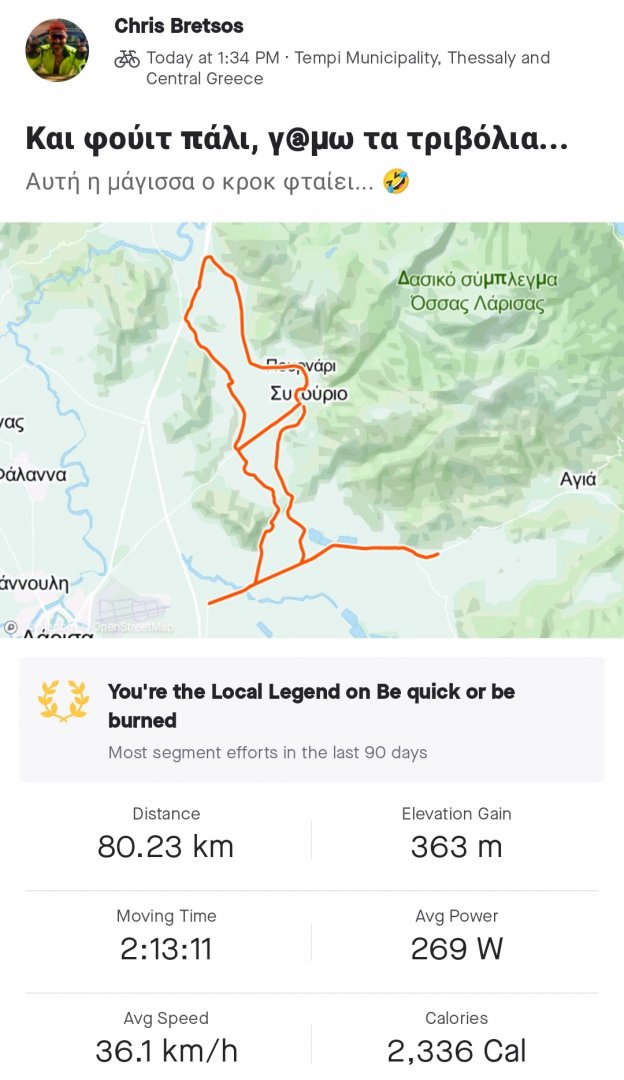Image resolution: width=624 pixels, height=1080 pixels.
Task: Open the Local Legend achievement card
Action: pos(312,720)
